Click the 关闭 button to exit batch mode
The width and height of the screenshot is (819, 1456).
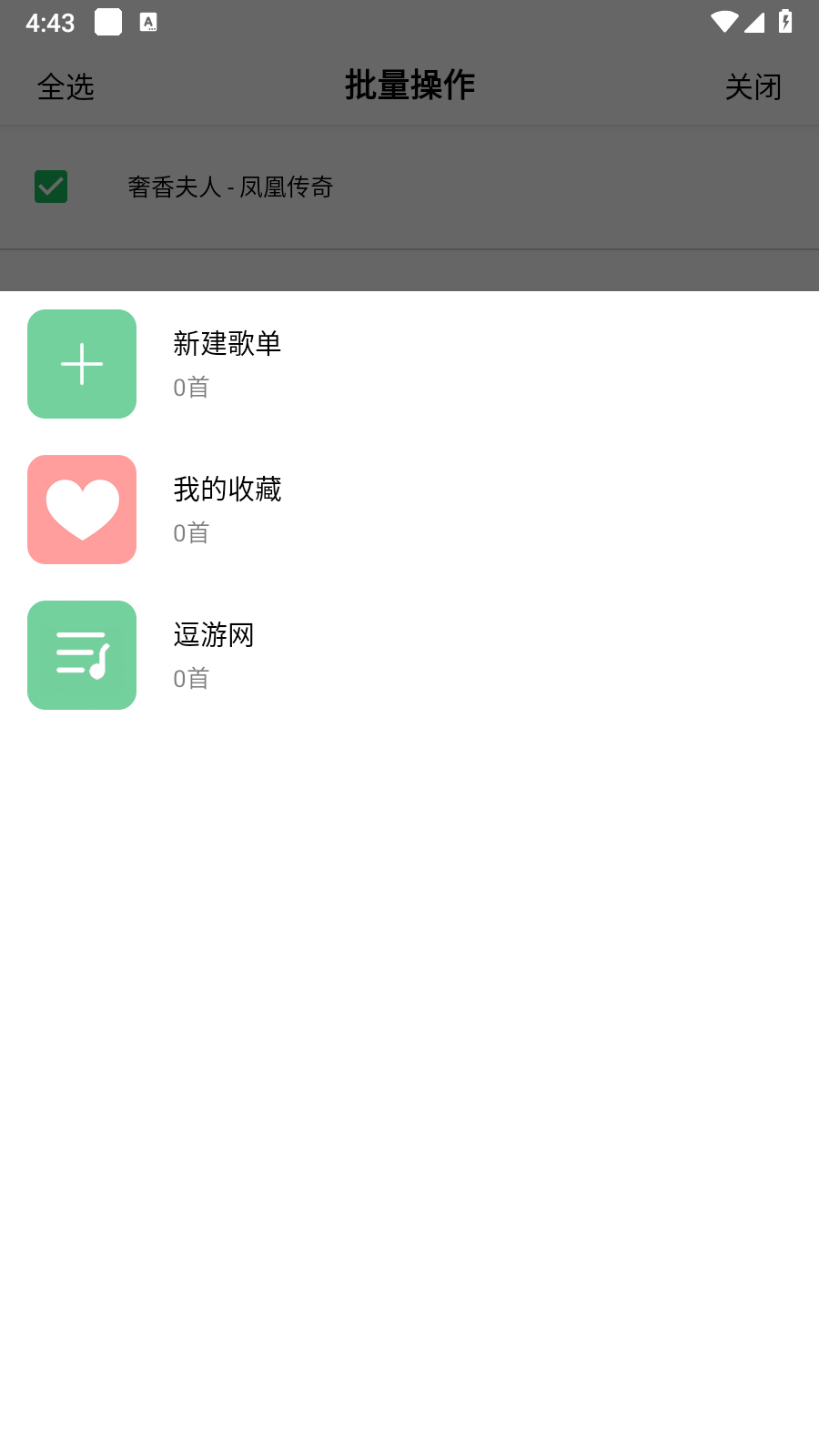click(754, 86)
